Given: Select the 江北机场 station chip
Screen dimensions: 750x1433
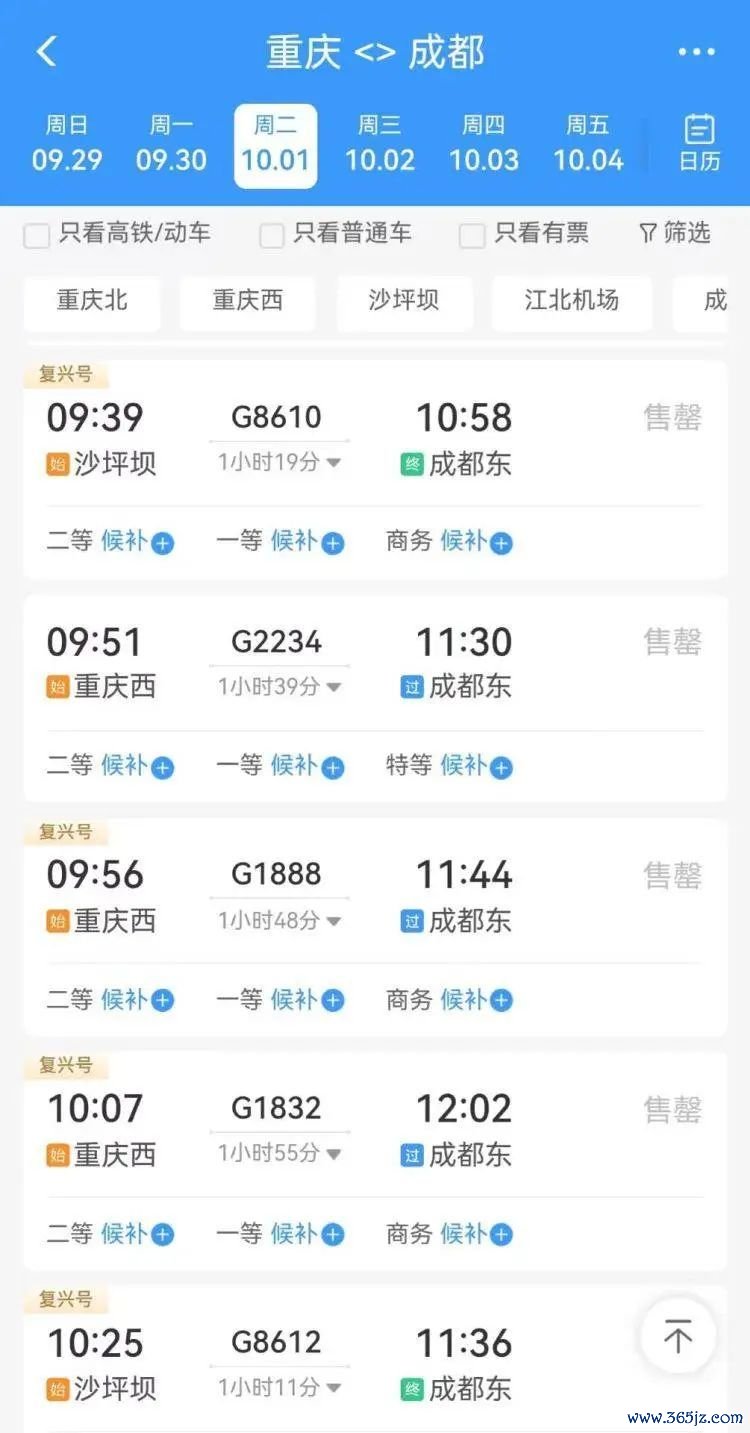Looking at the screenshot, I should coord(572,302).
